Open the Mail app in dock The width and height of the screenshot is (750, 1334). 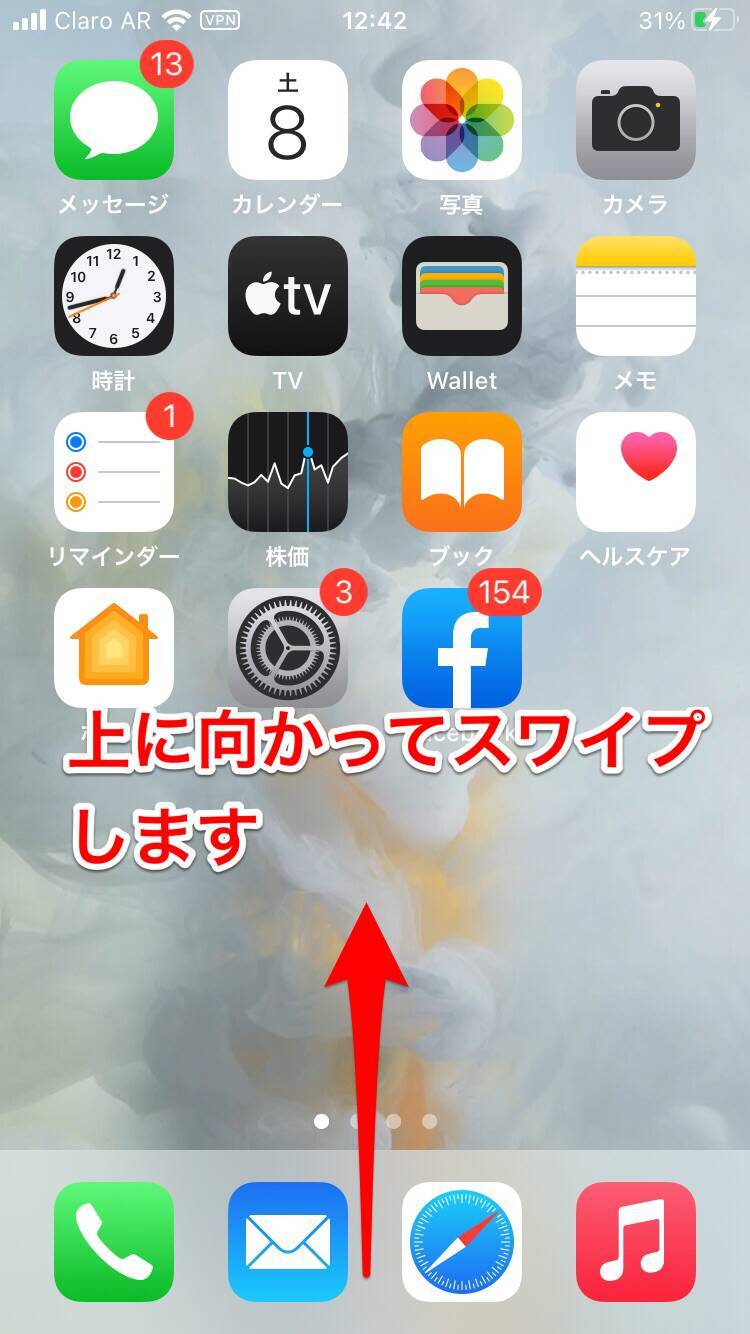point(287,1242)
